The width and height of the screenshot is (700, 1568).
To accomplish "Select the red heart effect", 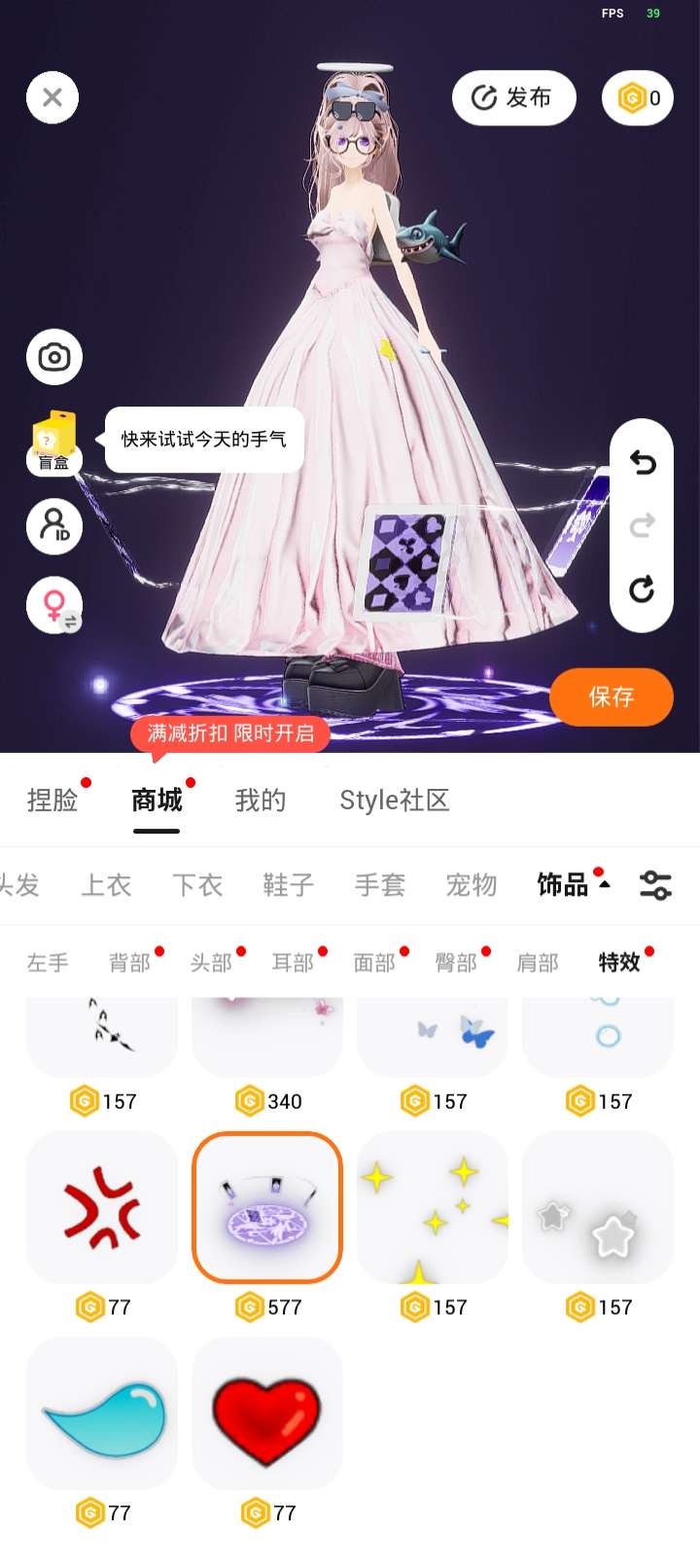I will click(267, 1413).
